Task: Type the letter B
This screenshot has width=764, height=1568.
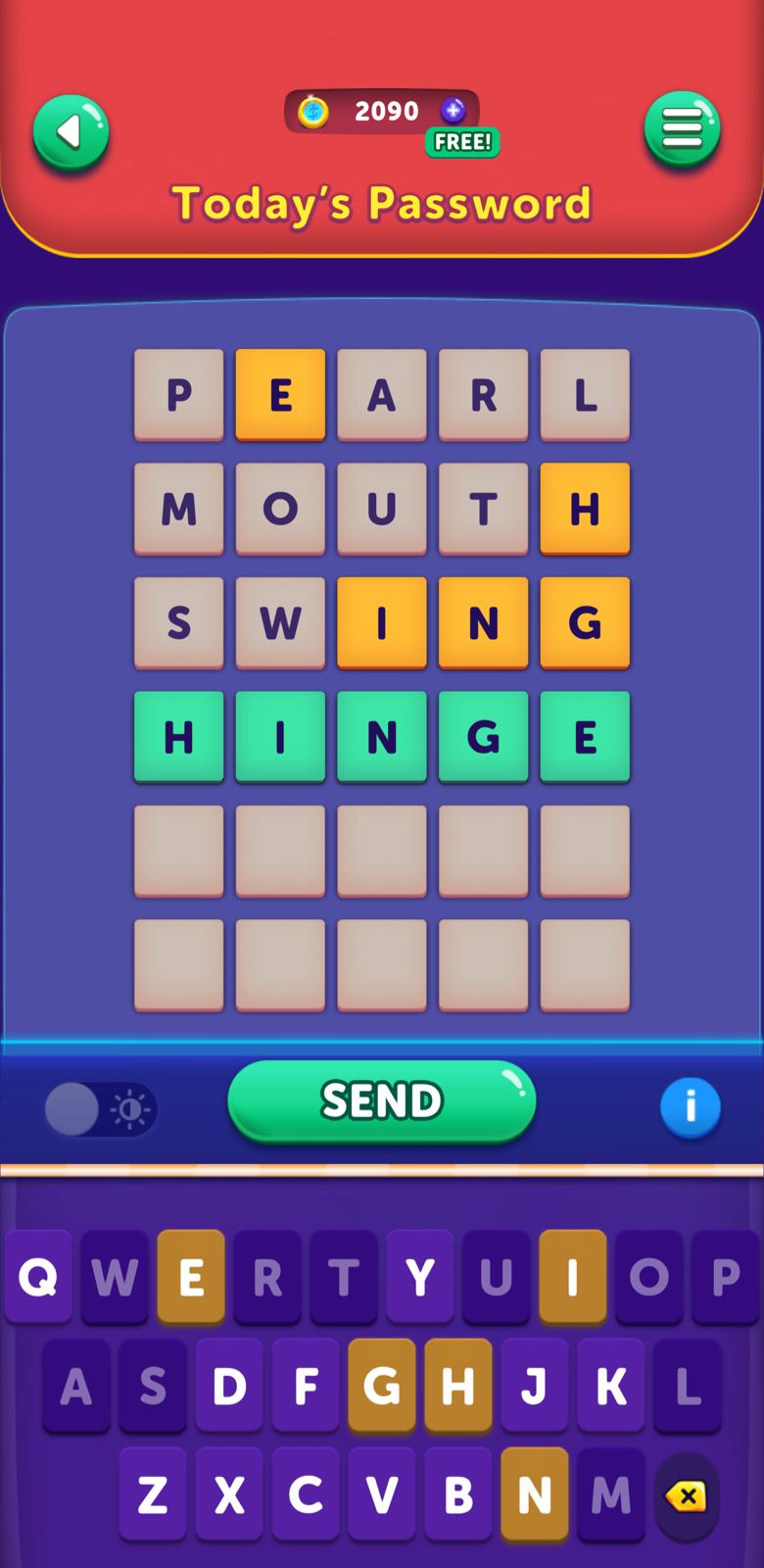Action: [x=458, y=1494]
